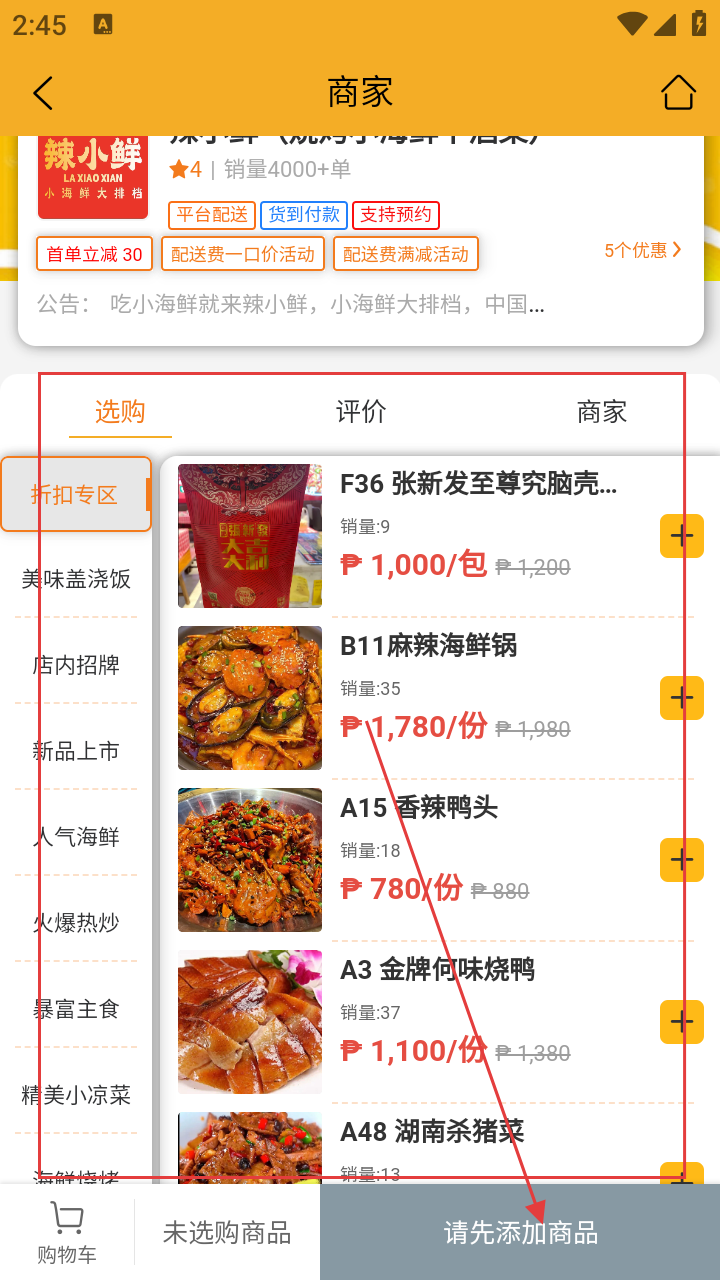Select the 火爆热炒 category
This screenshot has height=1280, width=720.
pyautogui.click(x=76, y=923)
